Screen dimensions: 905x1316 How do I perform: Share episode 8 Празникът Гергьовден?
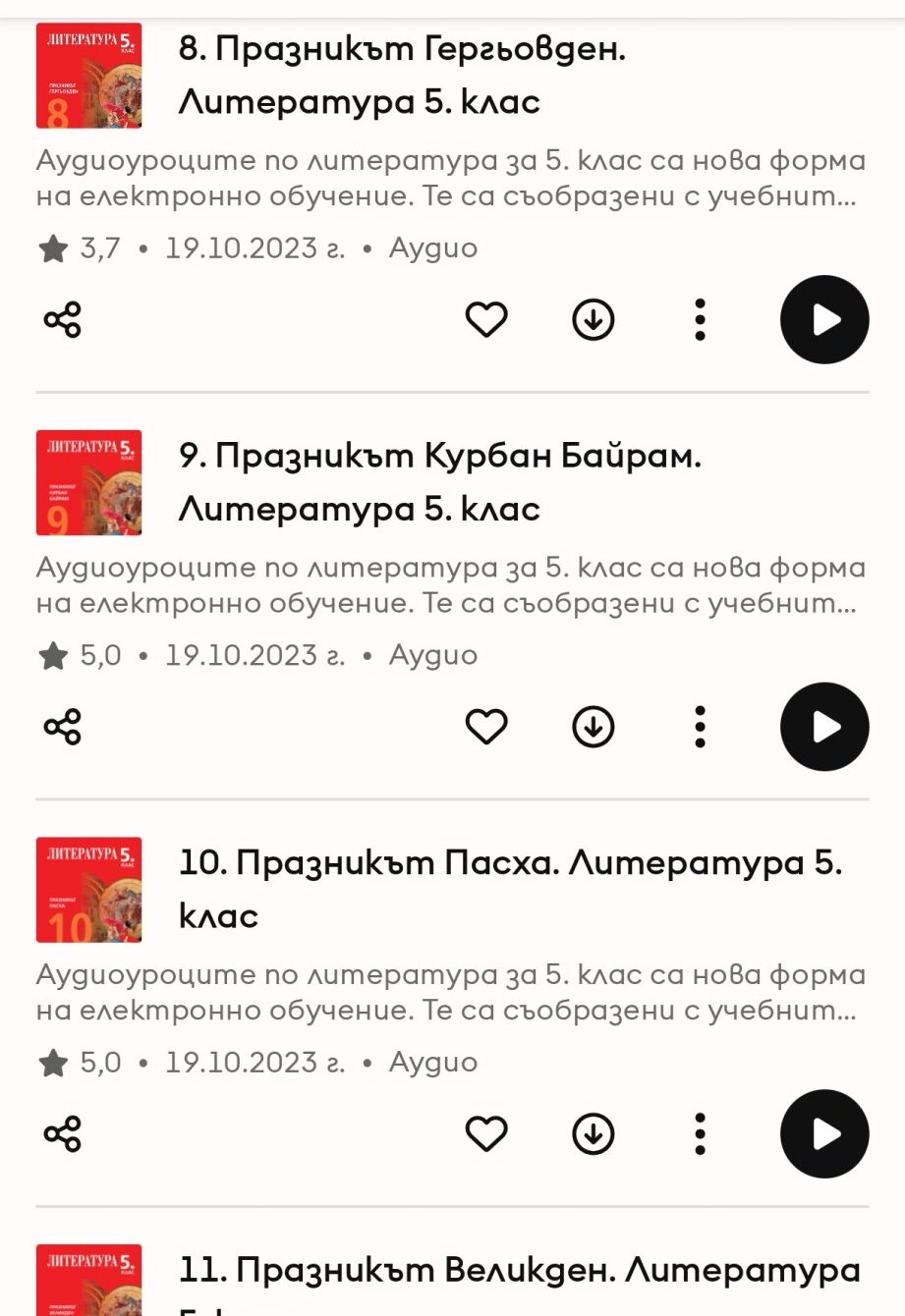(x=63, y=320)
